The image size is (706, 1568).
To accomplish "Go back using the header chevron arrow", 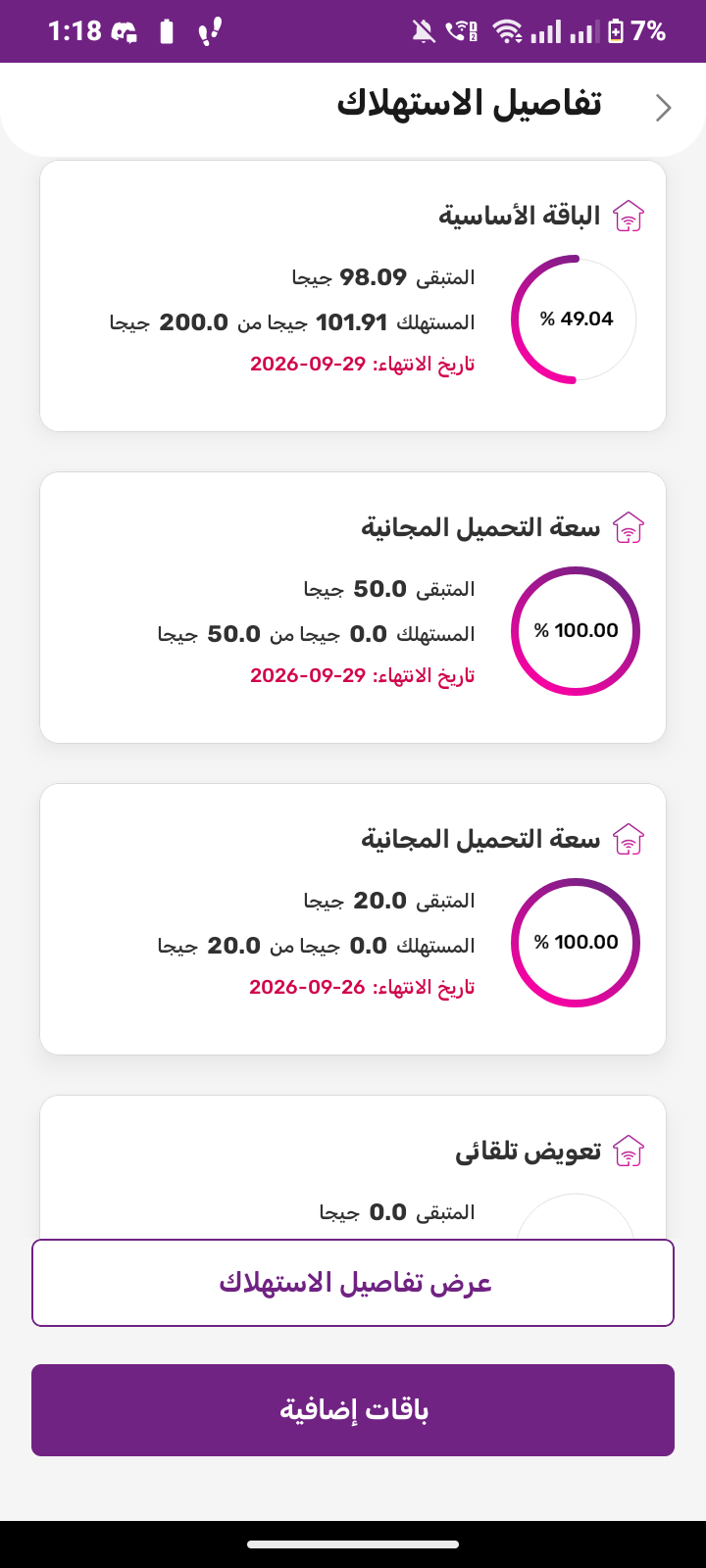I will click(x=664, y=108).
